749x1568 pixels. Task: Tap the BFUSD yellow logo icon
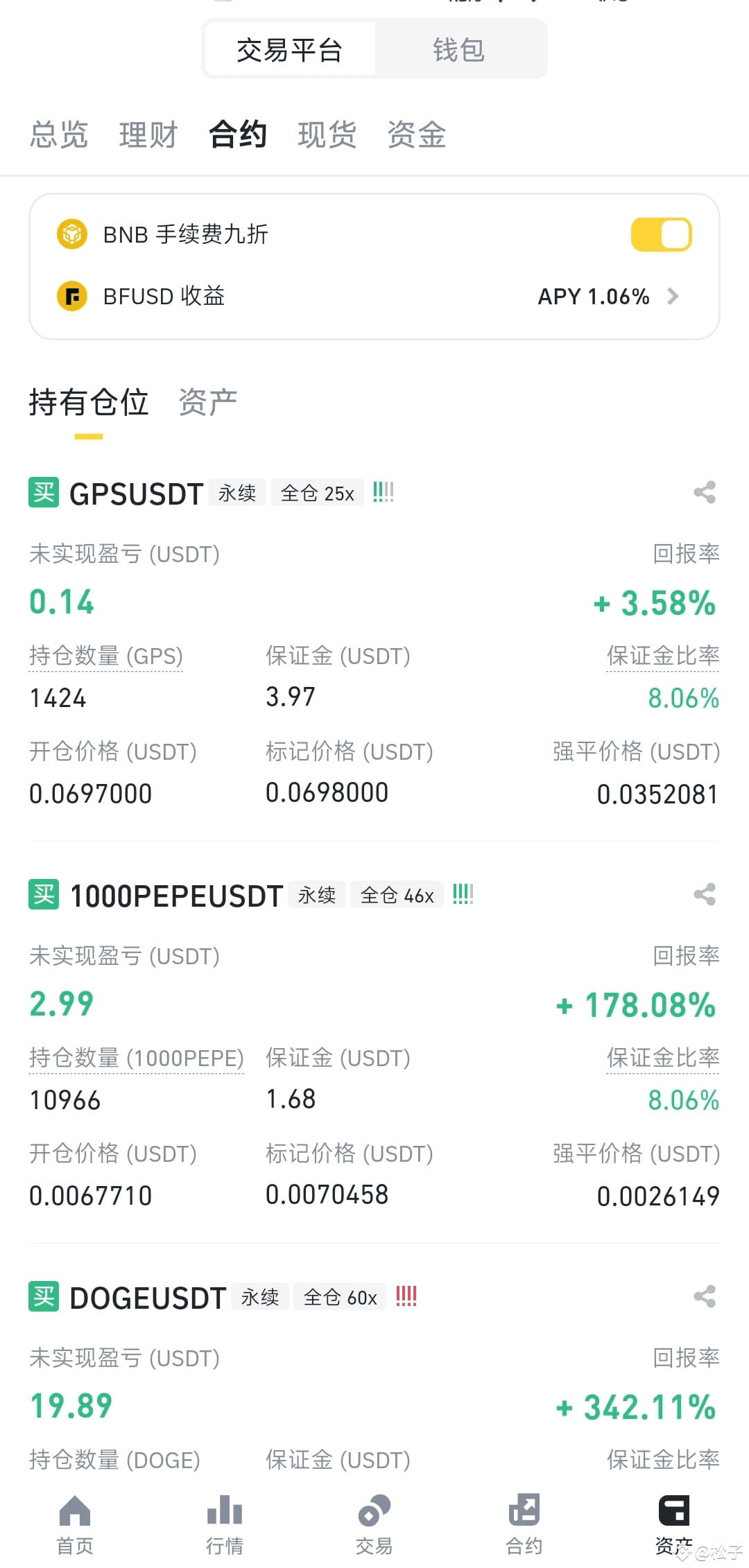[x=72, y=296]
